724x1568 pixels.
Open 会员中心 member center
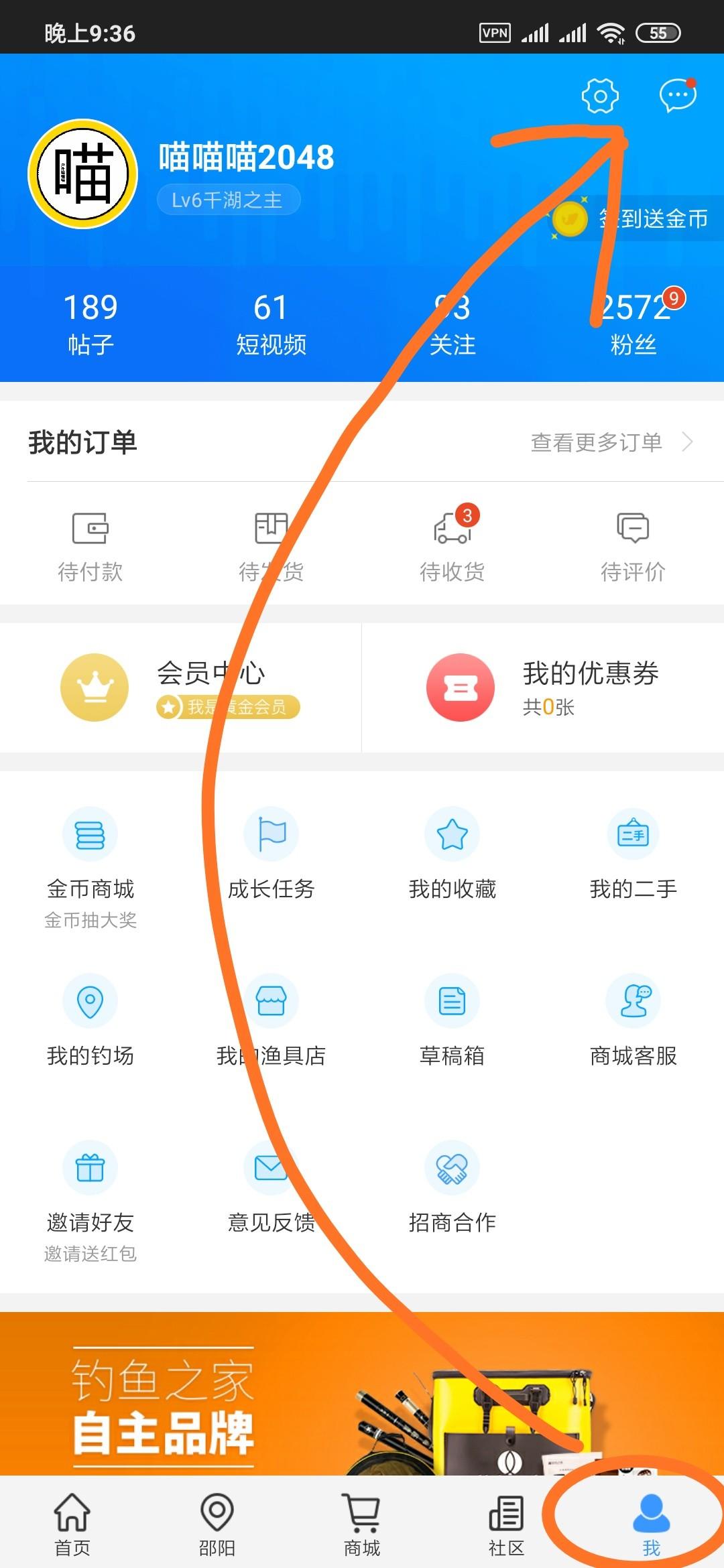181,688
